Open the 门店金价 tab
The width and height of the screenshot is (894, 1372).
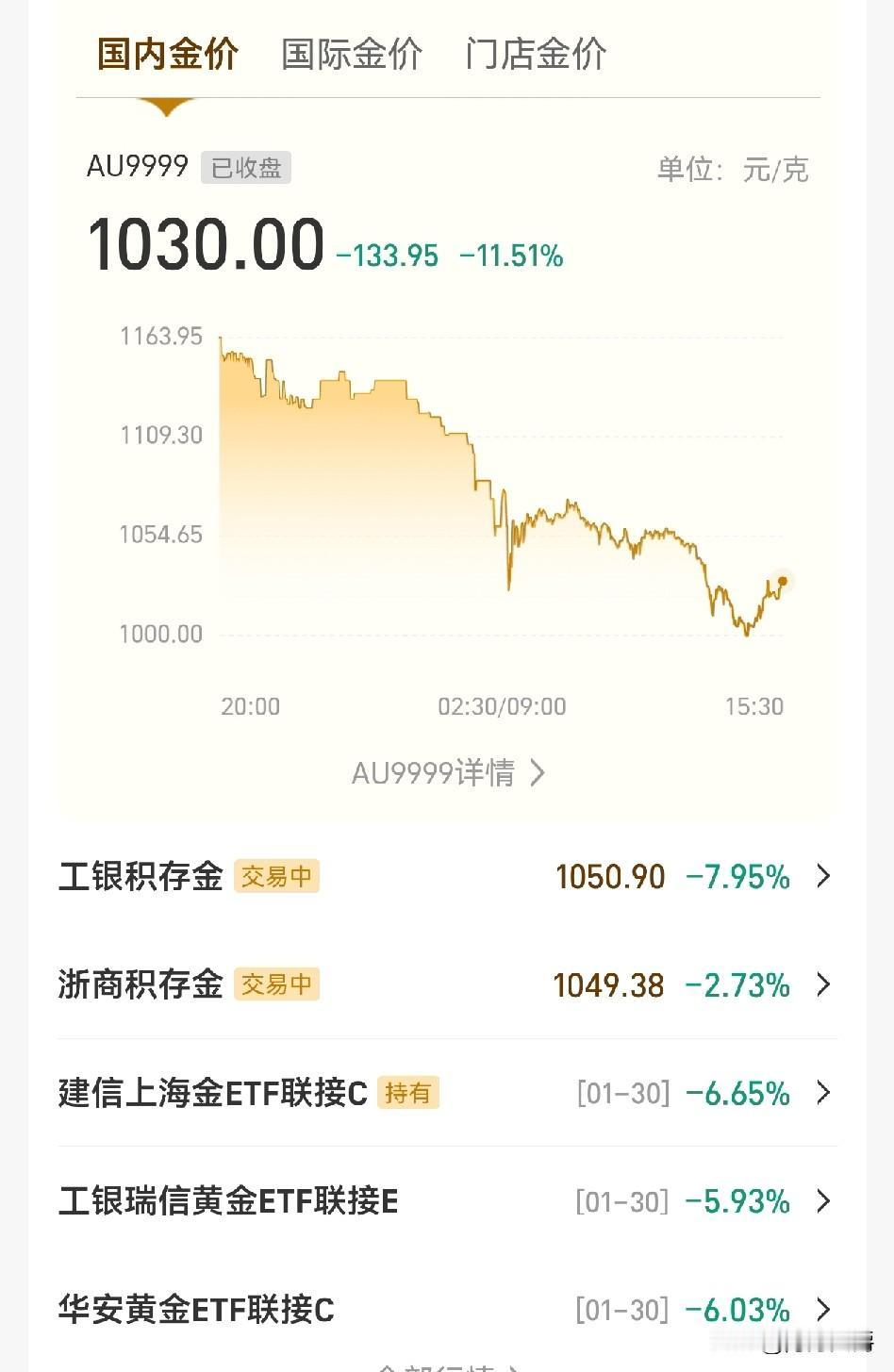[535, 55]
